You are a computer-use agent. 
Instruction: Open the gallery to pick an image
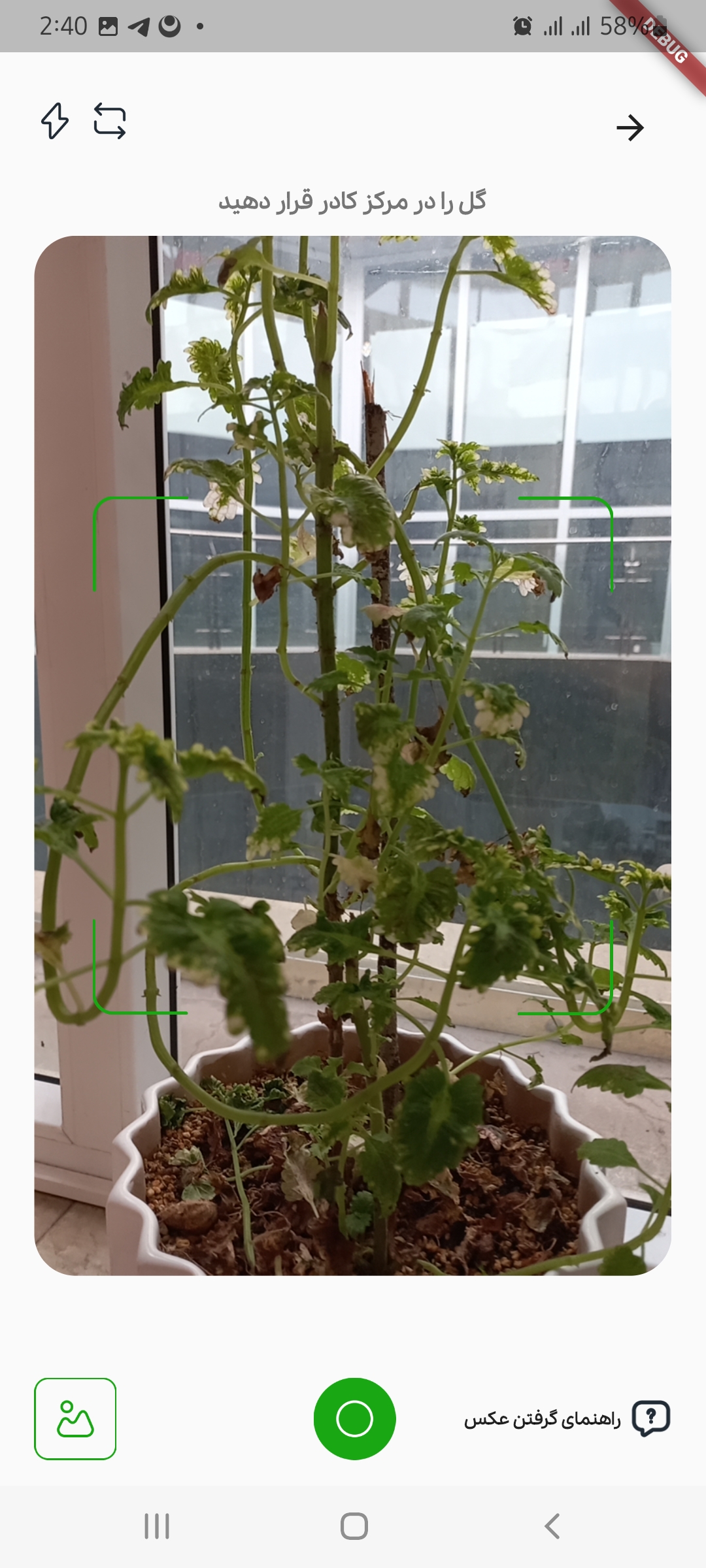coord(75,1418)
